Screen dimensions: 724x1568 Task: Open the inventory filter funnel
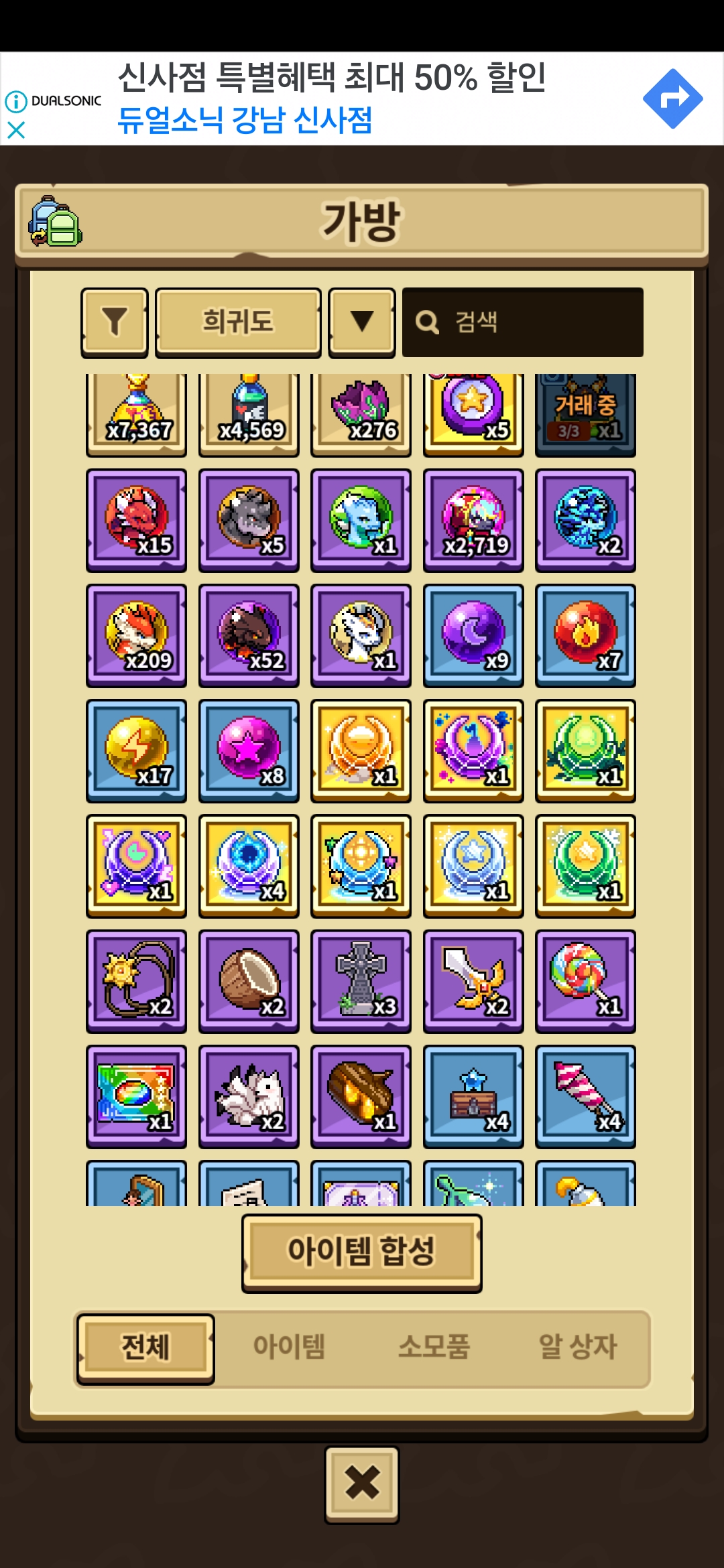click(x=115, y=322)
